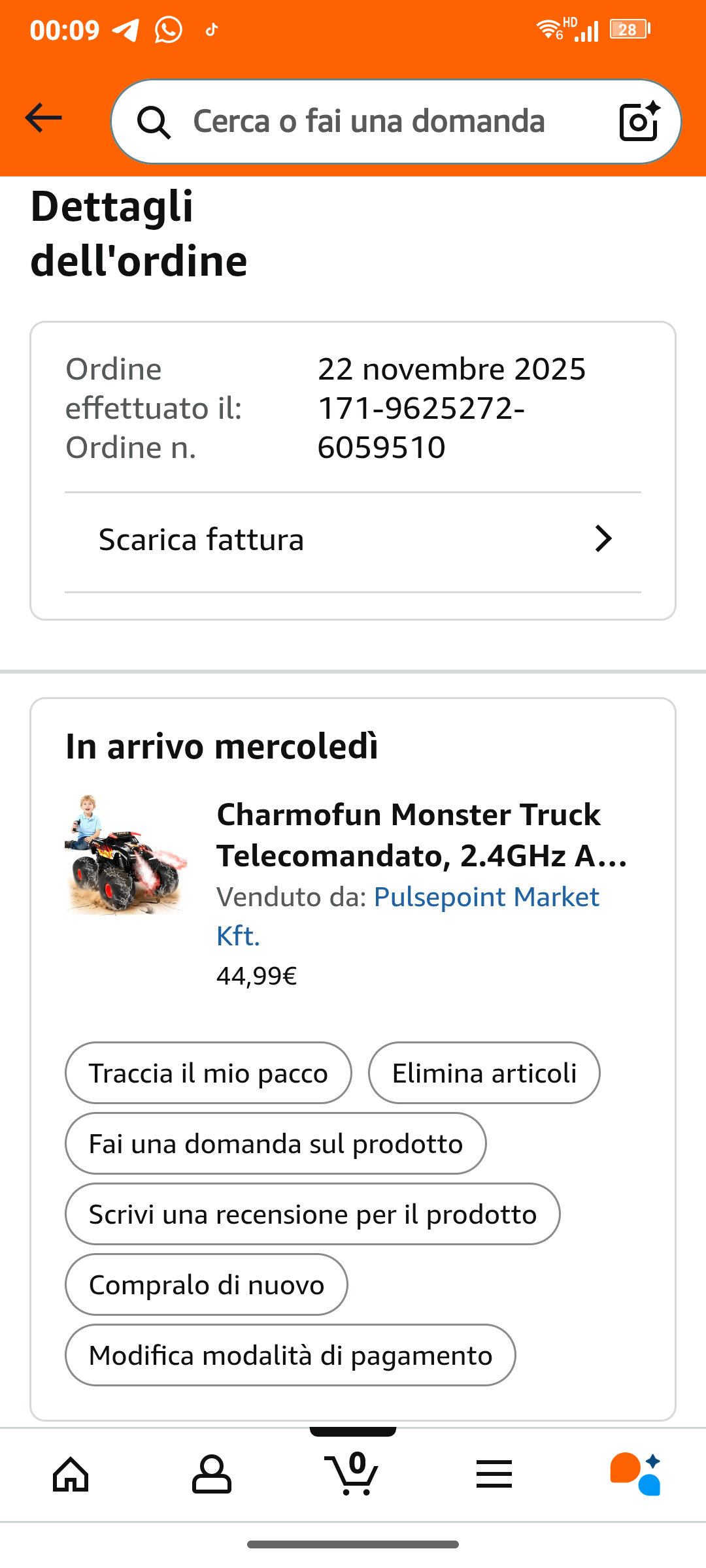Switch to the account profile tab
706x1568 pixels.
pyautogui.click(x=212, y=1475)
